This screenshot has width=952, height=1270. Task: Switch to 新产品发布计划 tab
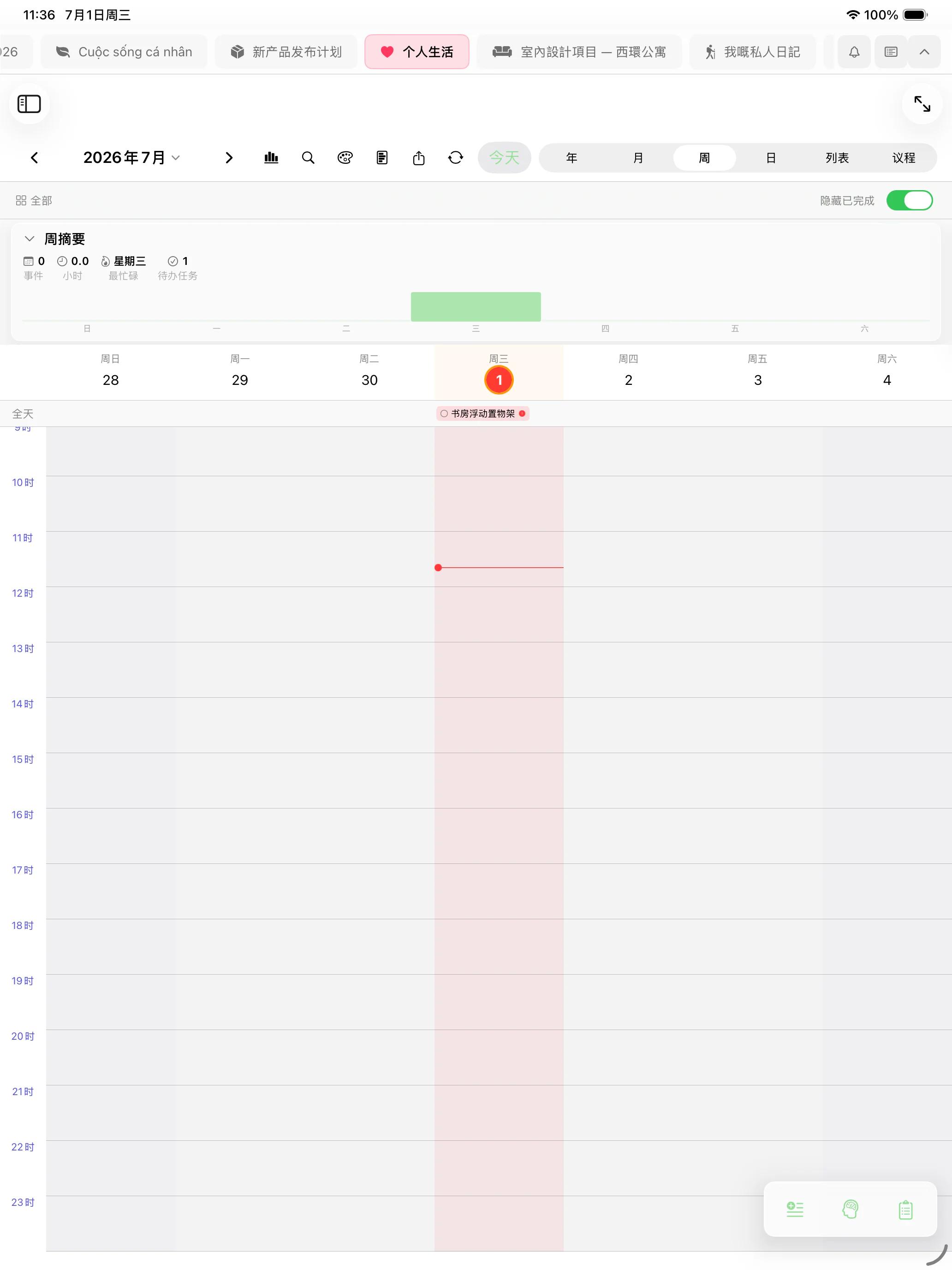[286, 52]
